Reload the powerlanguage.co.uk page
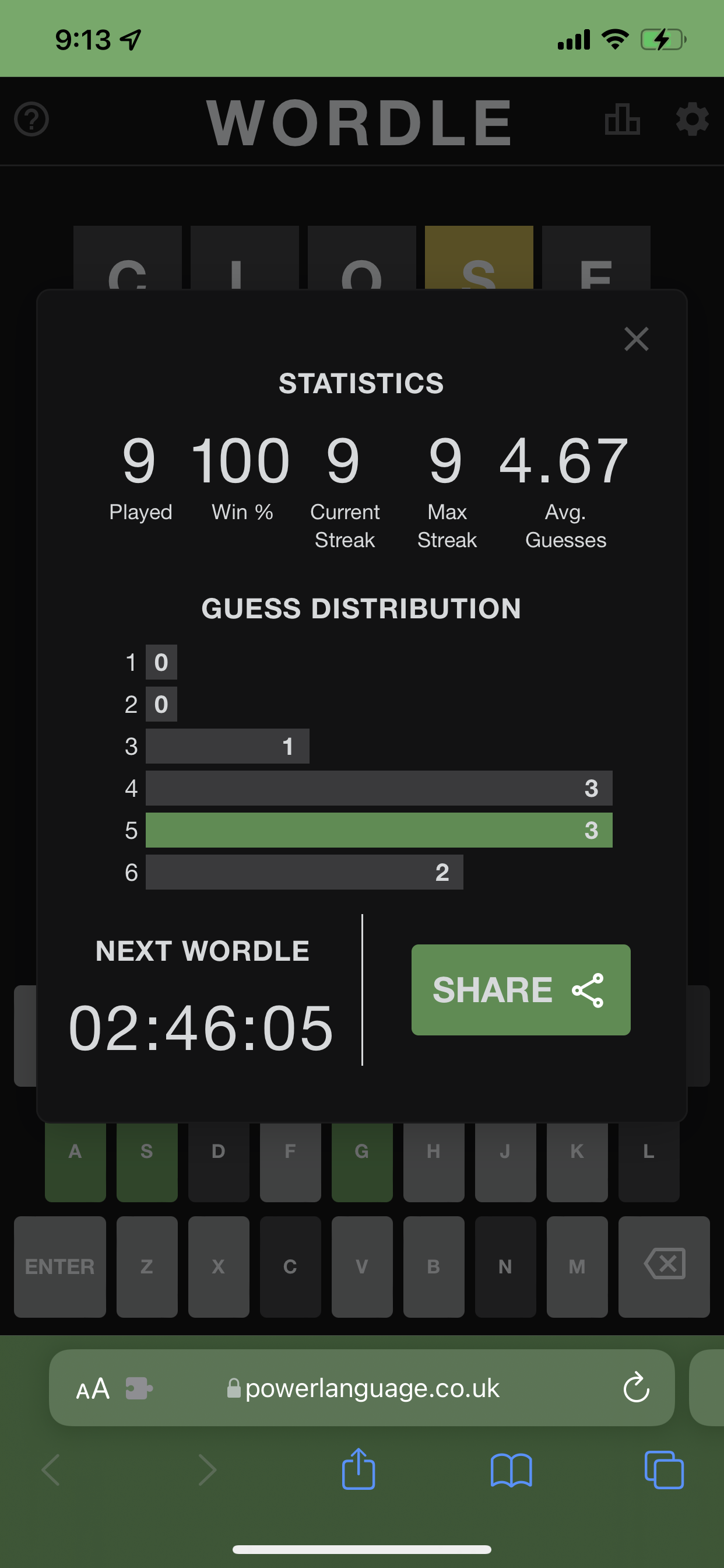 tap(636, 1387)
